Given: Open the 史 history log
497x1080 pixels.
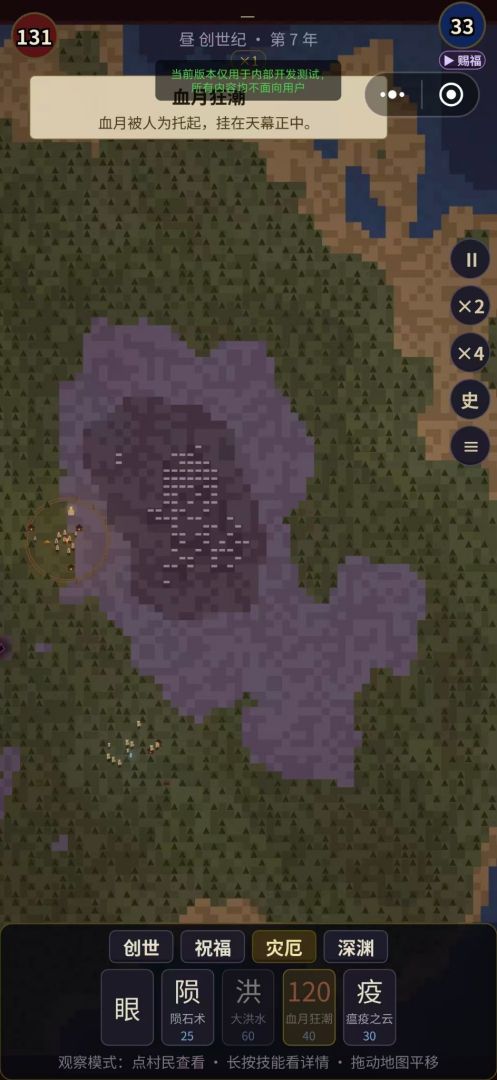Looking at the screenshot, I should (x=471, y=400).
